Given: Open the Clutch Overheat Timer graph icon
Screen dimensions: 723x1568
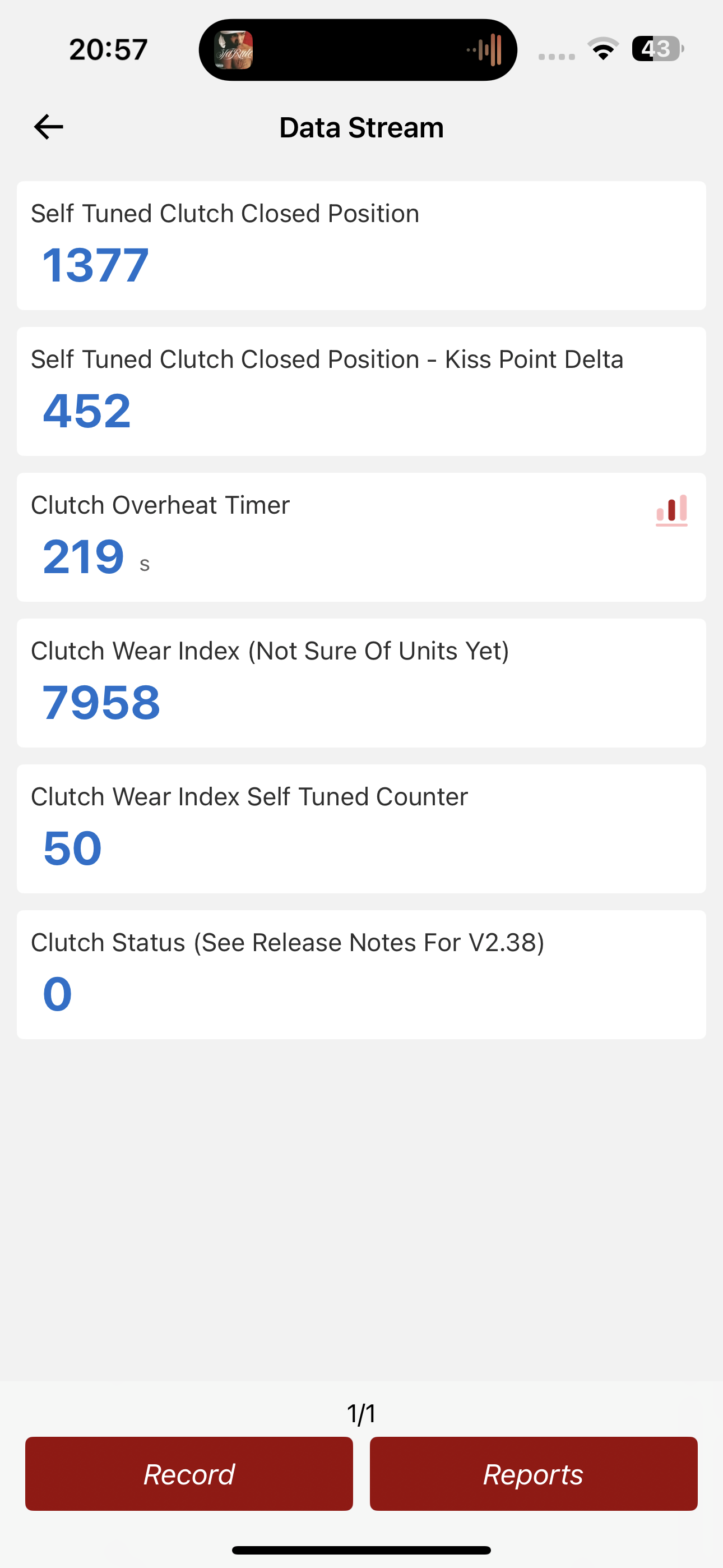Looking at the screenshot, I should point(671,510).
